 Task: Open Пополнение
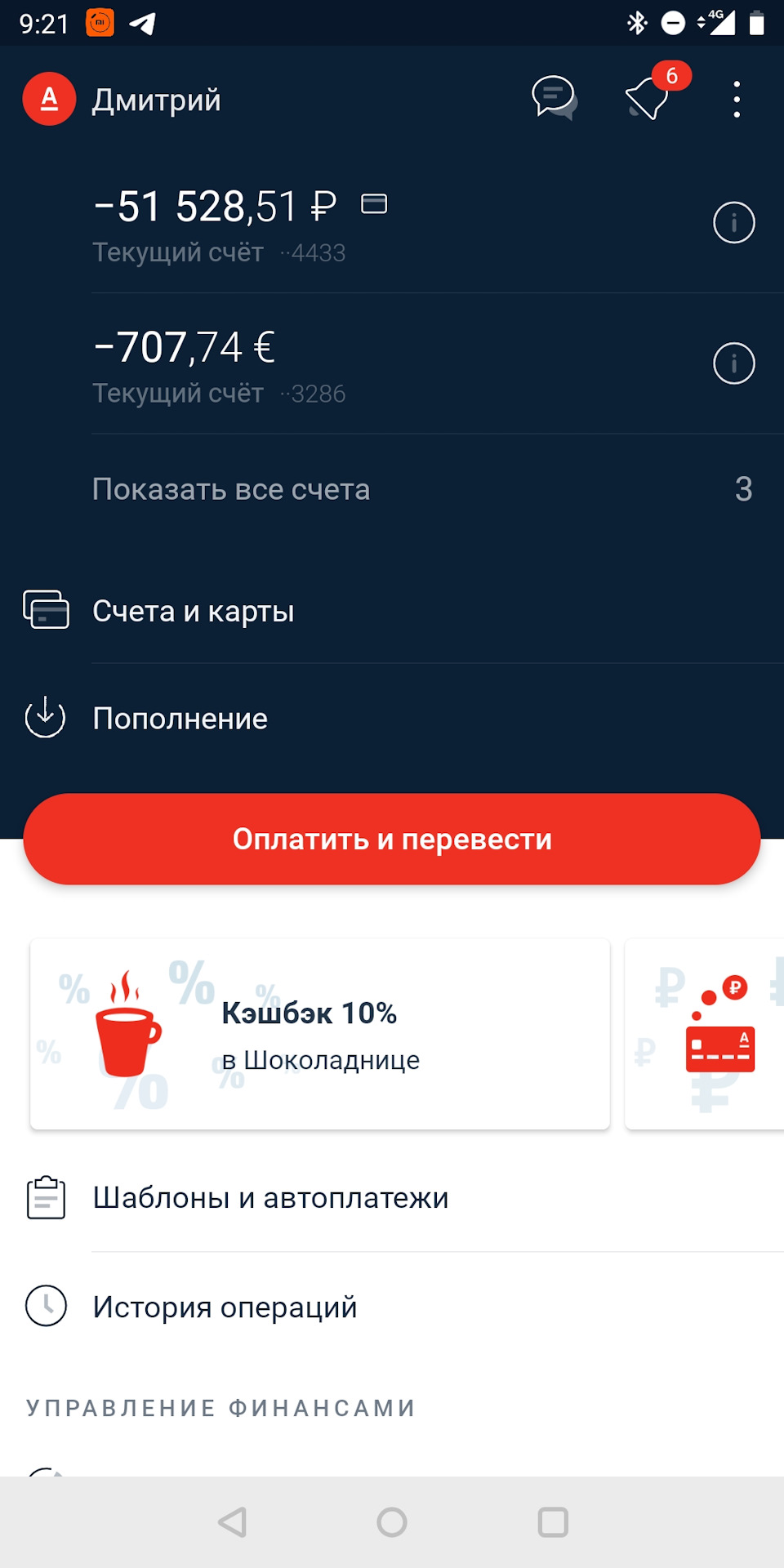click(180, 719)
